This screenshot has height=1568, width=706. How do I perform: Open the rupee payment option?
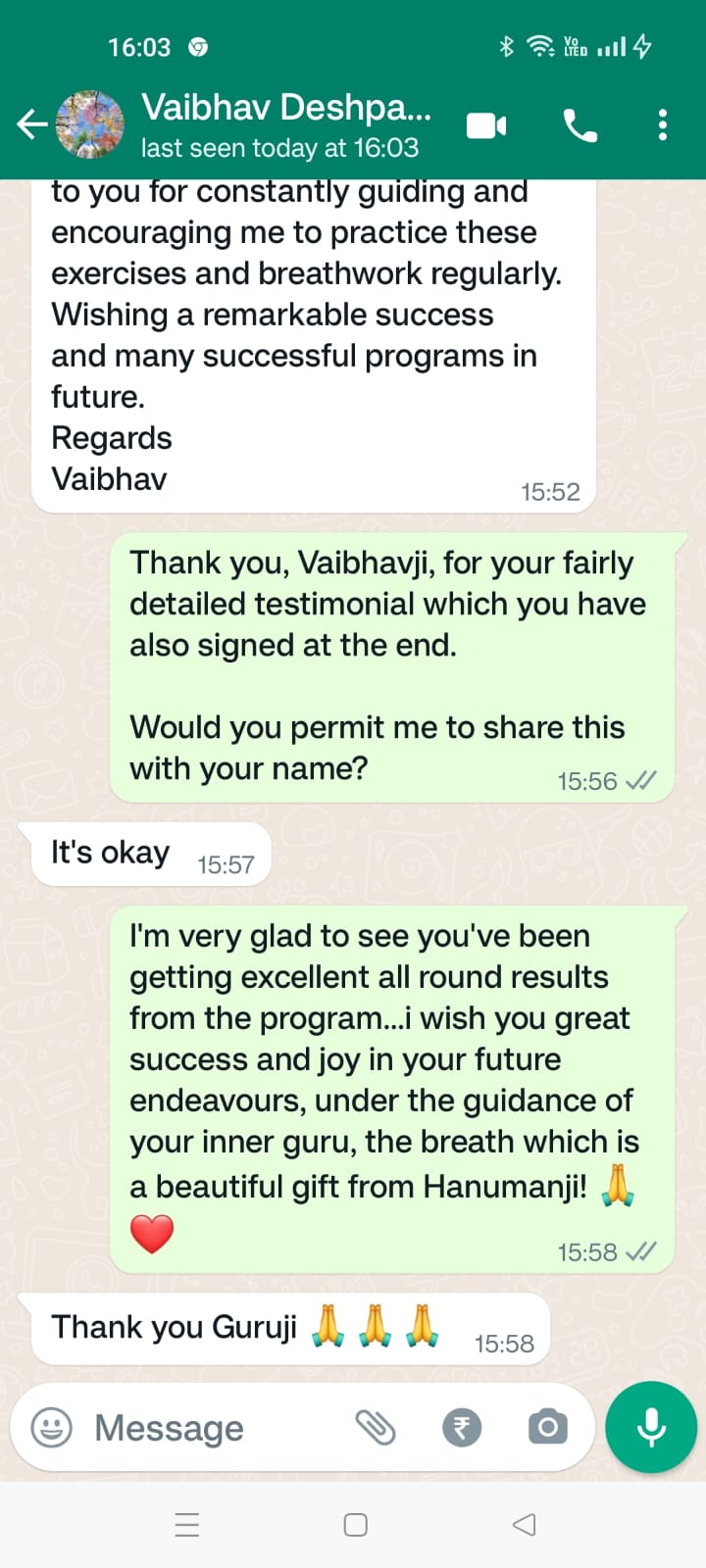coord(462,1428)
